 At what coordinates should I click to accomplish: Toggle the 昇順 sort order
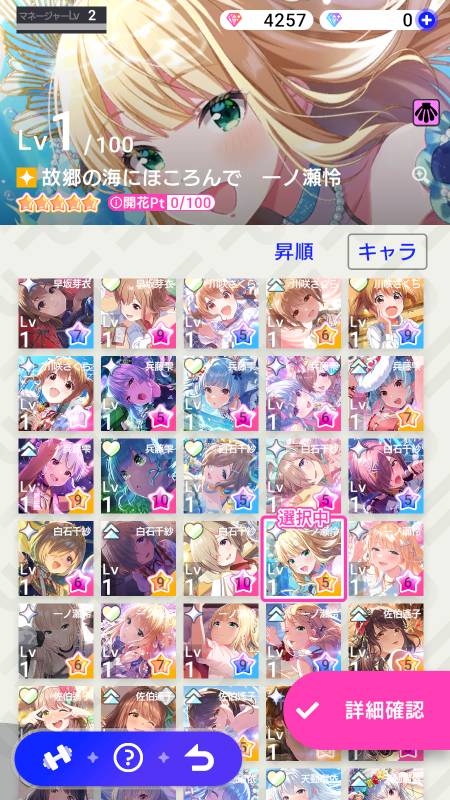pos(294,252)
